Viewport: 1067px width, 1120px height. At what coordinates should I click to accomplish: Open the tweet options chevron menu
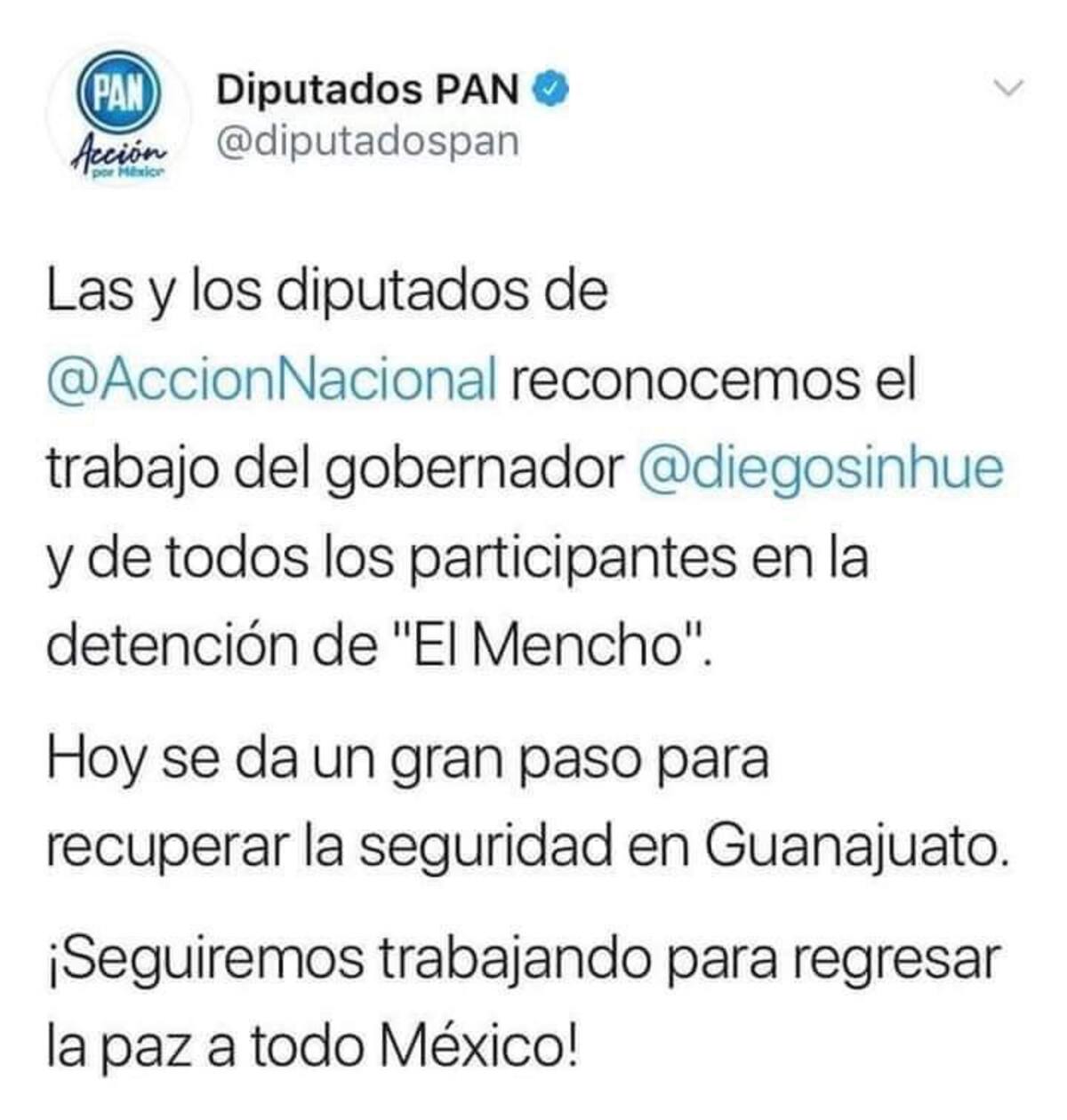(1008, 88)
